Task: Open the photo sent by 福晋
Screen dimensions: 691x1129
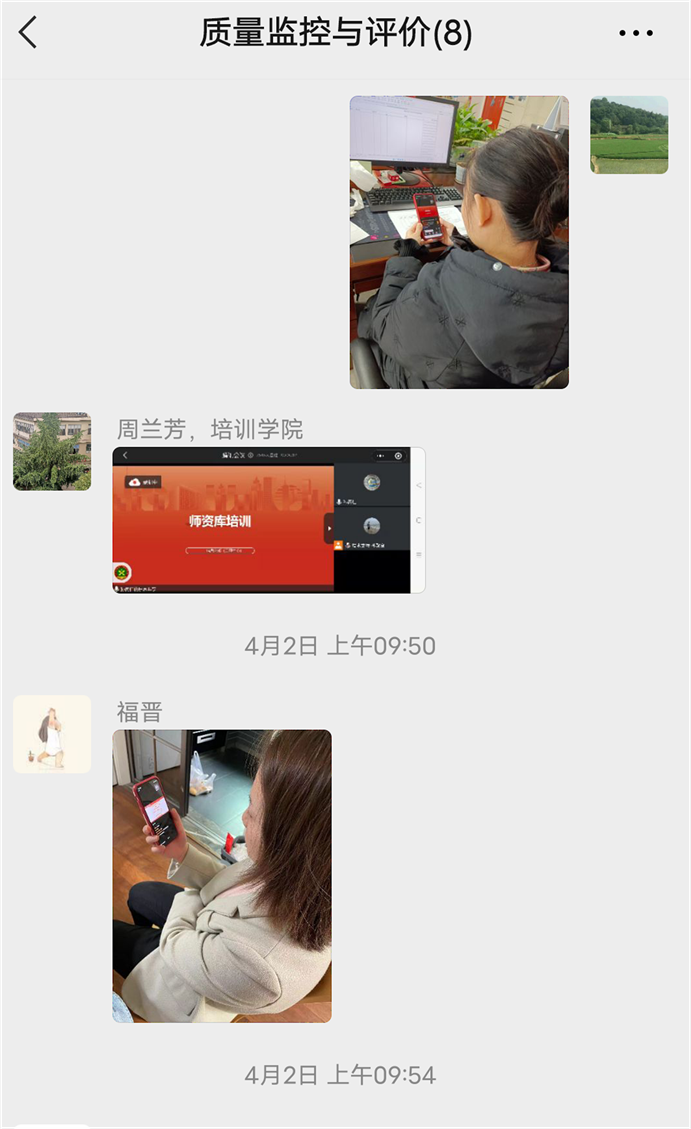Action: 222,876
